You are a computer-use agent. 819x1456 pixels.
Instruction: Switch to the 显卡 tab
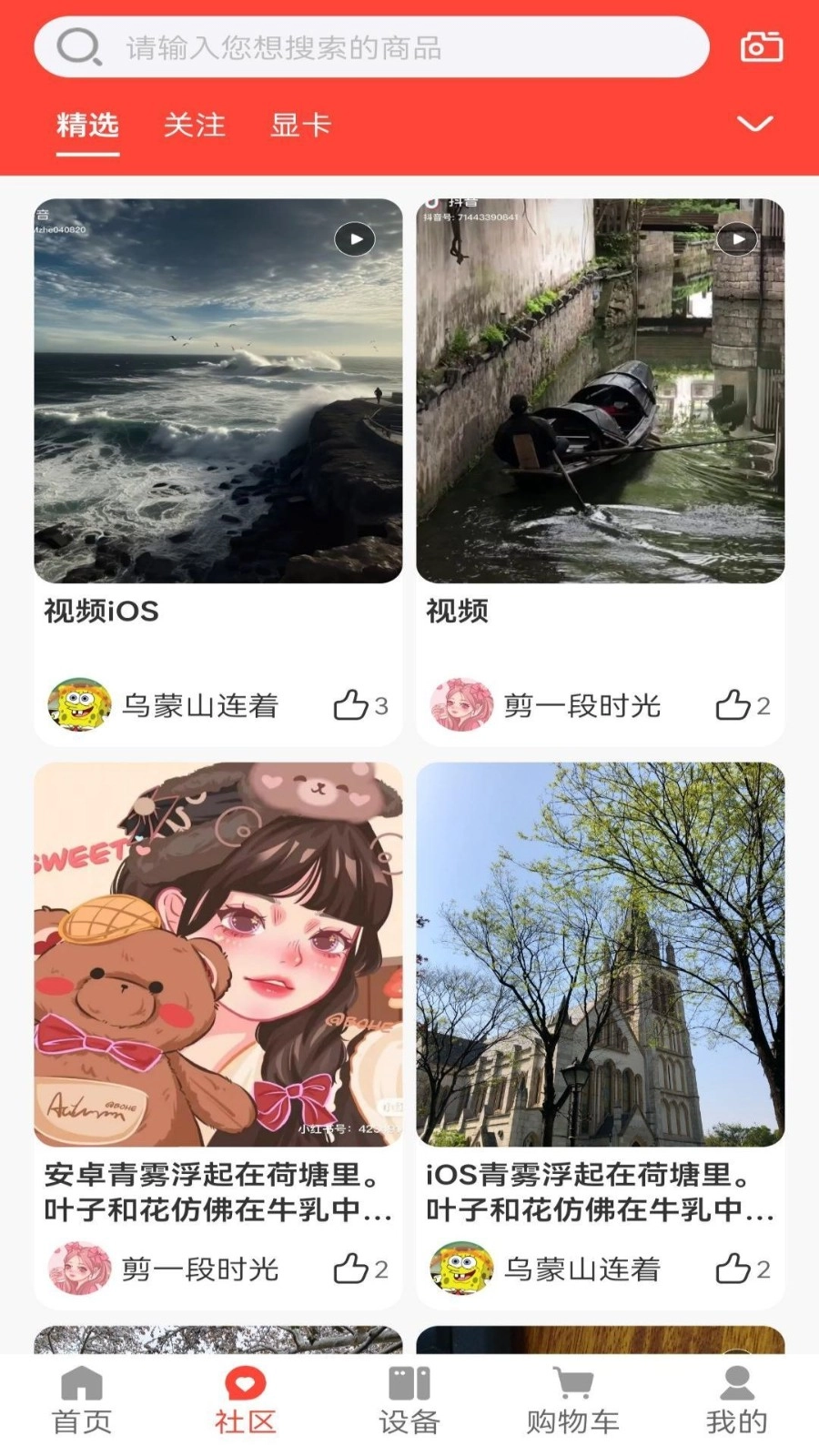pyautogui.click(x=300, y=126)
